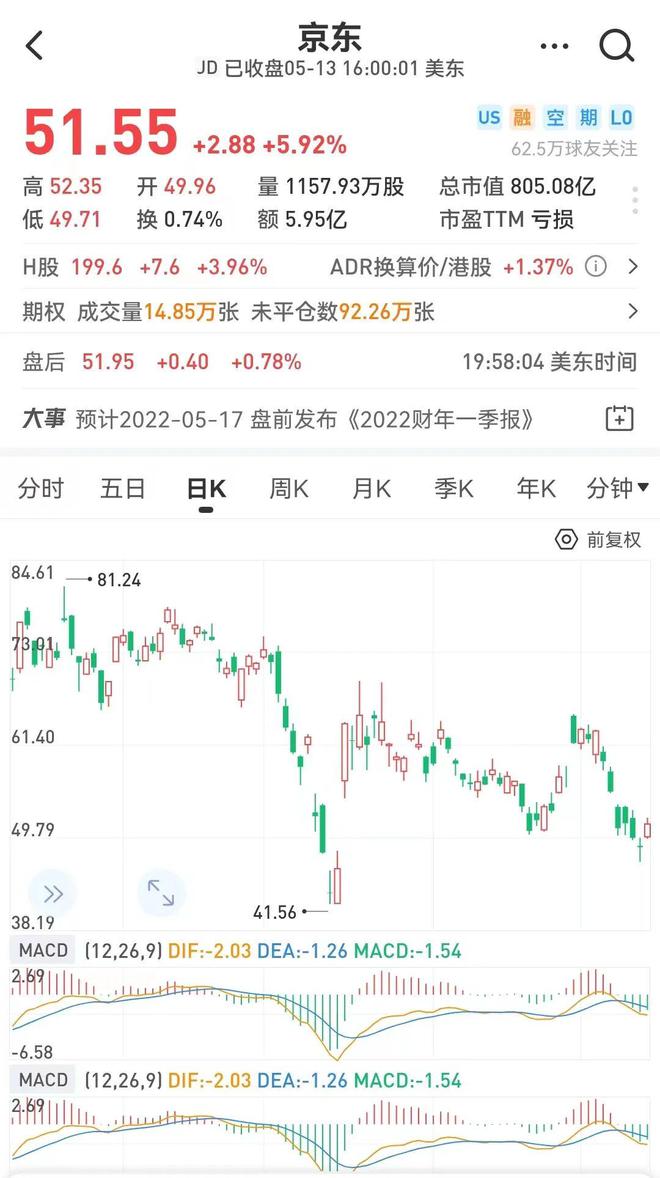Change the first MACD indicator selector
The width and height of the screenshot is (660, 1178).
(x=43, y=950)
